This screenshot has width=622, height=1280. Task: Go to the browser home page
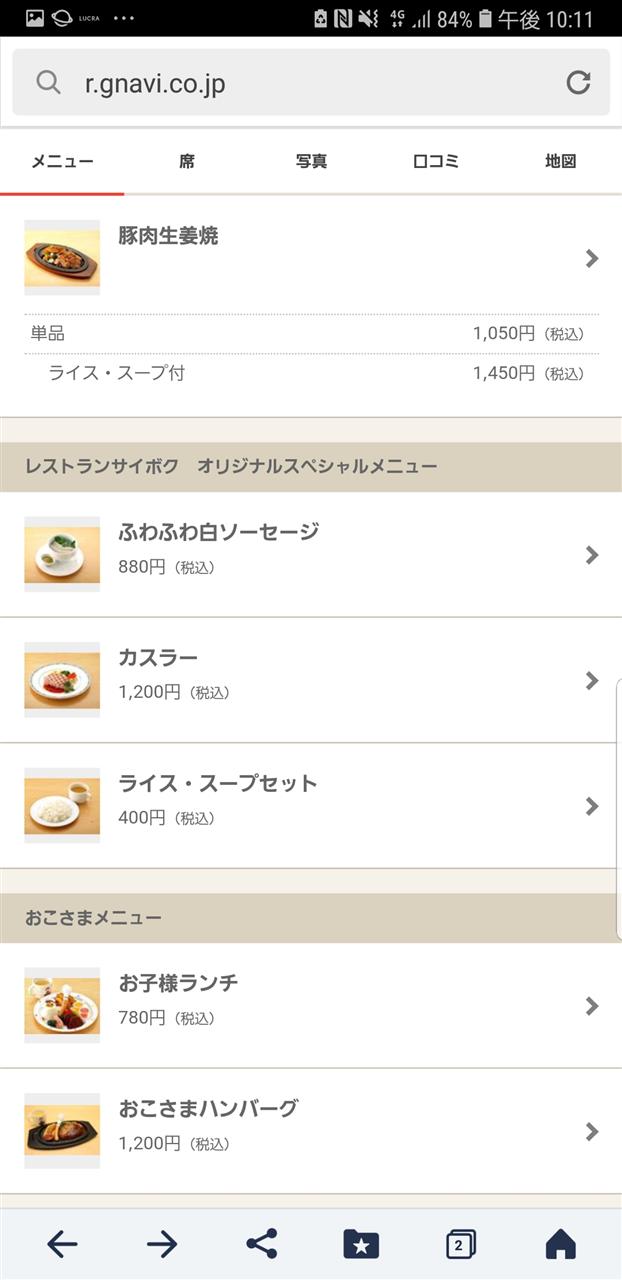tap(560, 1244)
